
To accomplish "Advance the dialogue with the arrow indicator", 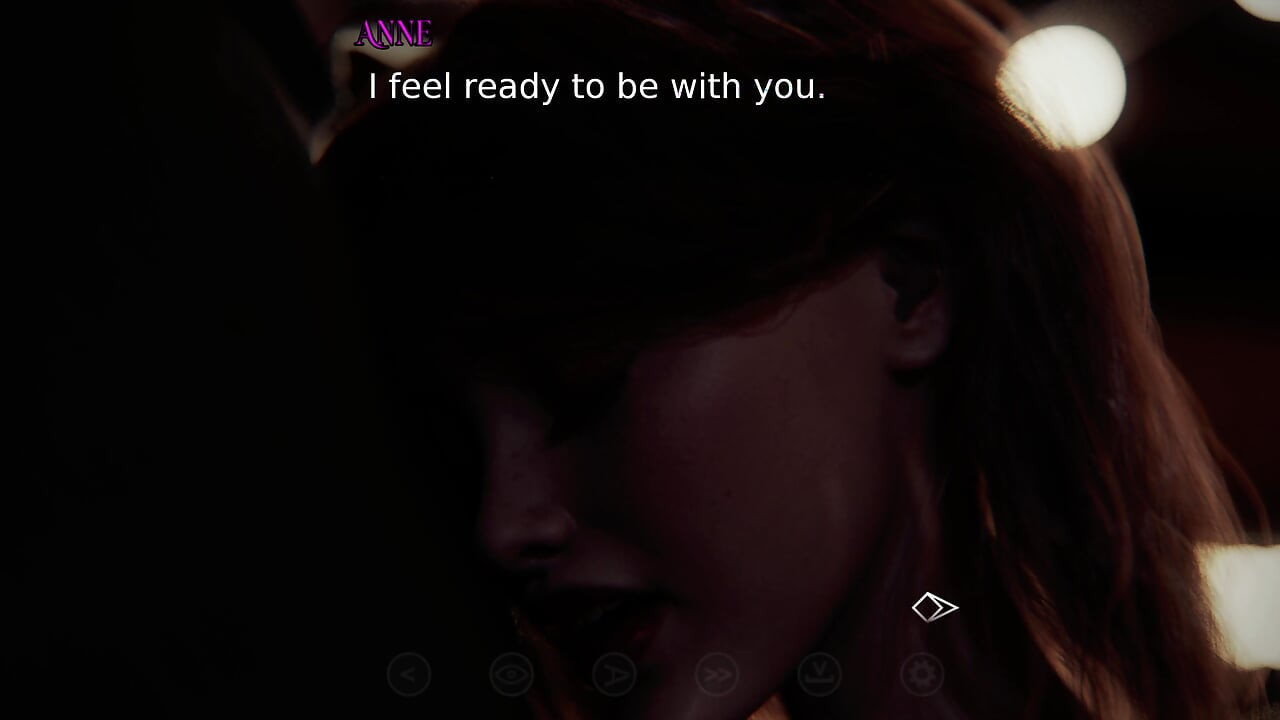I will 935,607.
